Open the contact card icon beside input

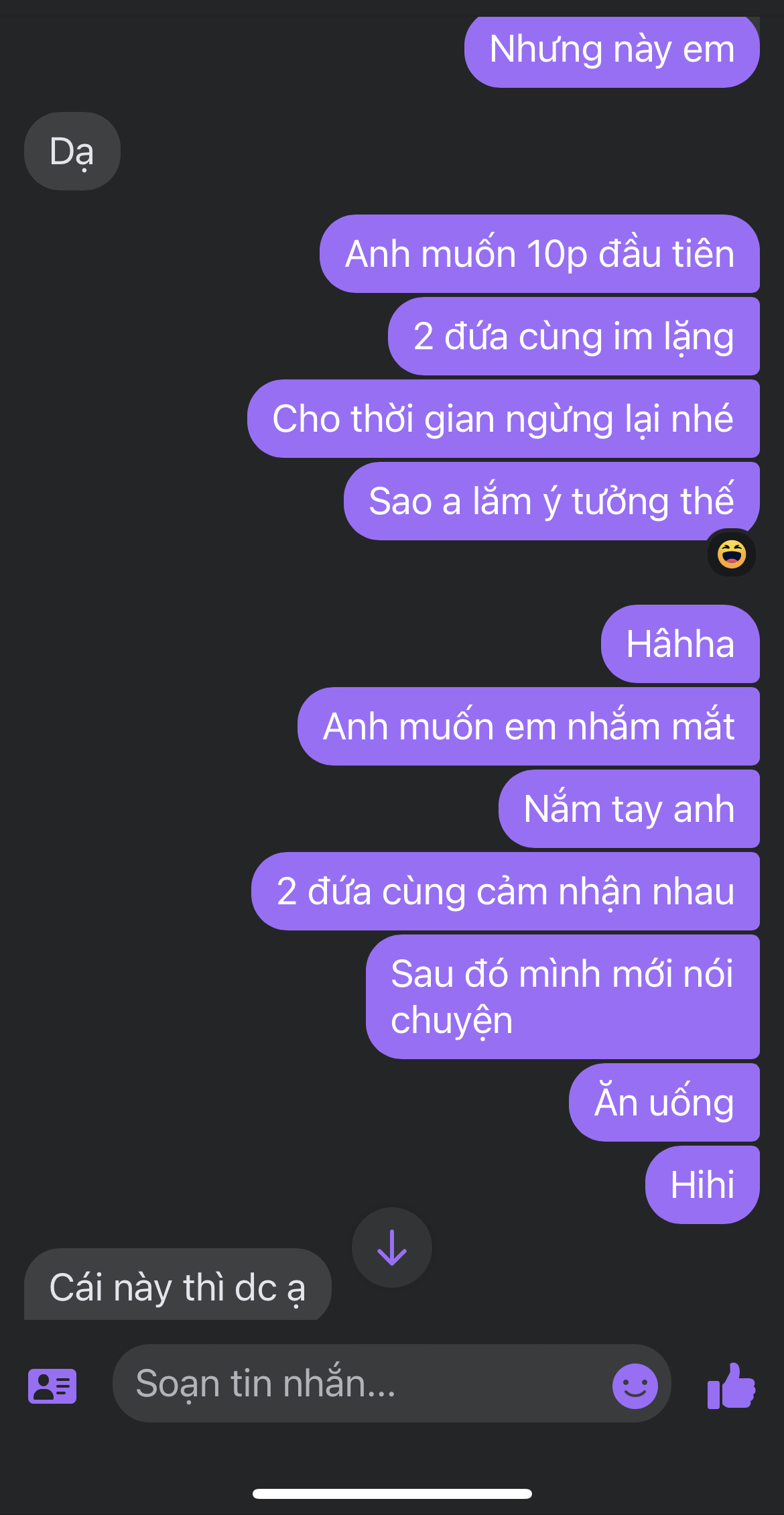52,1386
